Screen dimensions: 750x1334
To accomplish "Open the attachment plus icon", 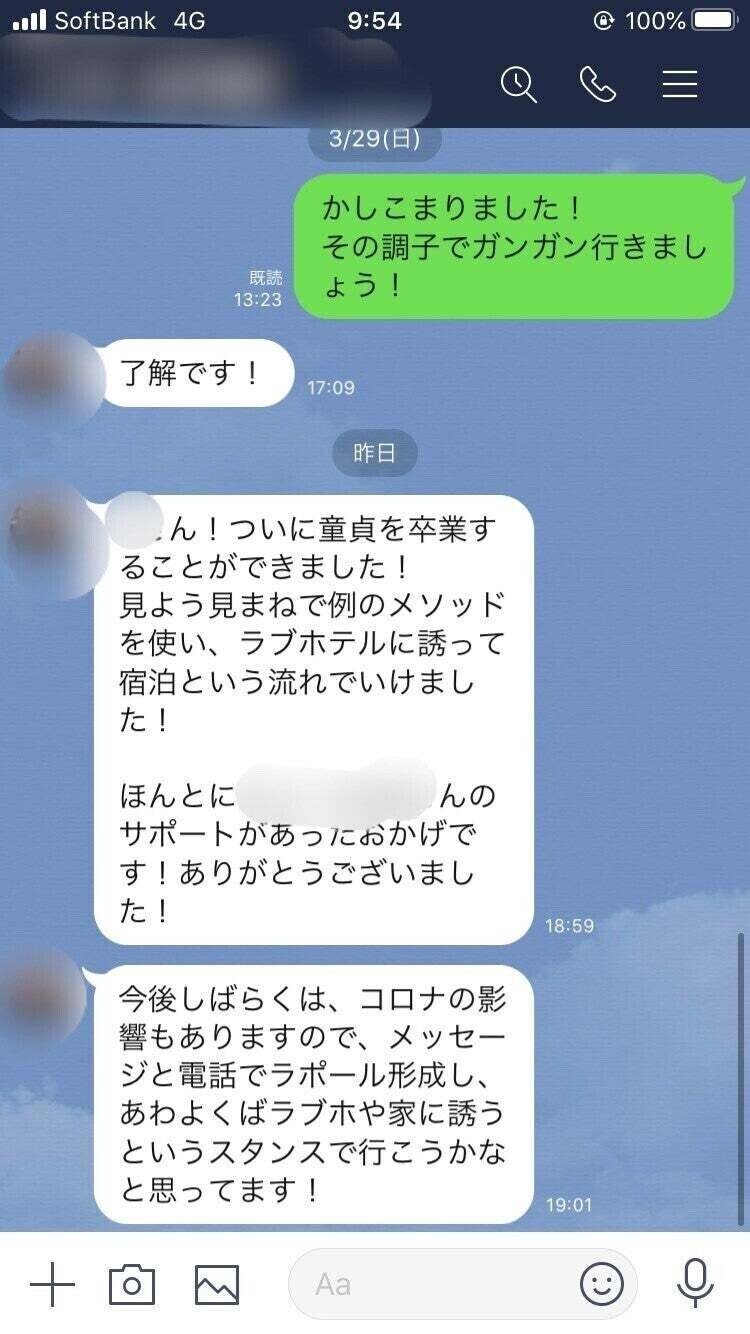I will tap(53, 1285).
